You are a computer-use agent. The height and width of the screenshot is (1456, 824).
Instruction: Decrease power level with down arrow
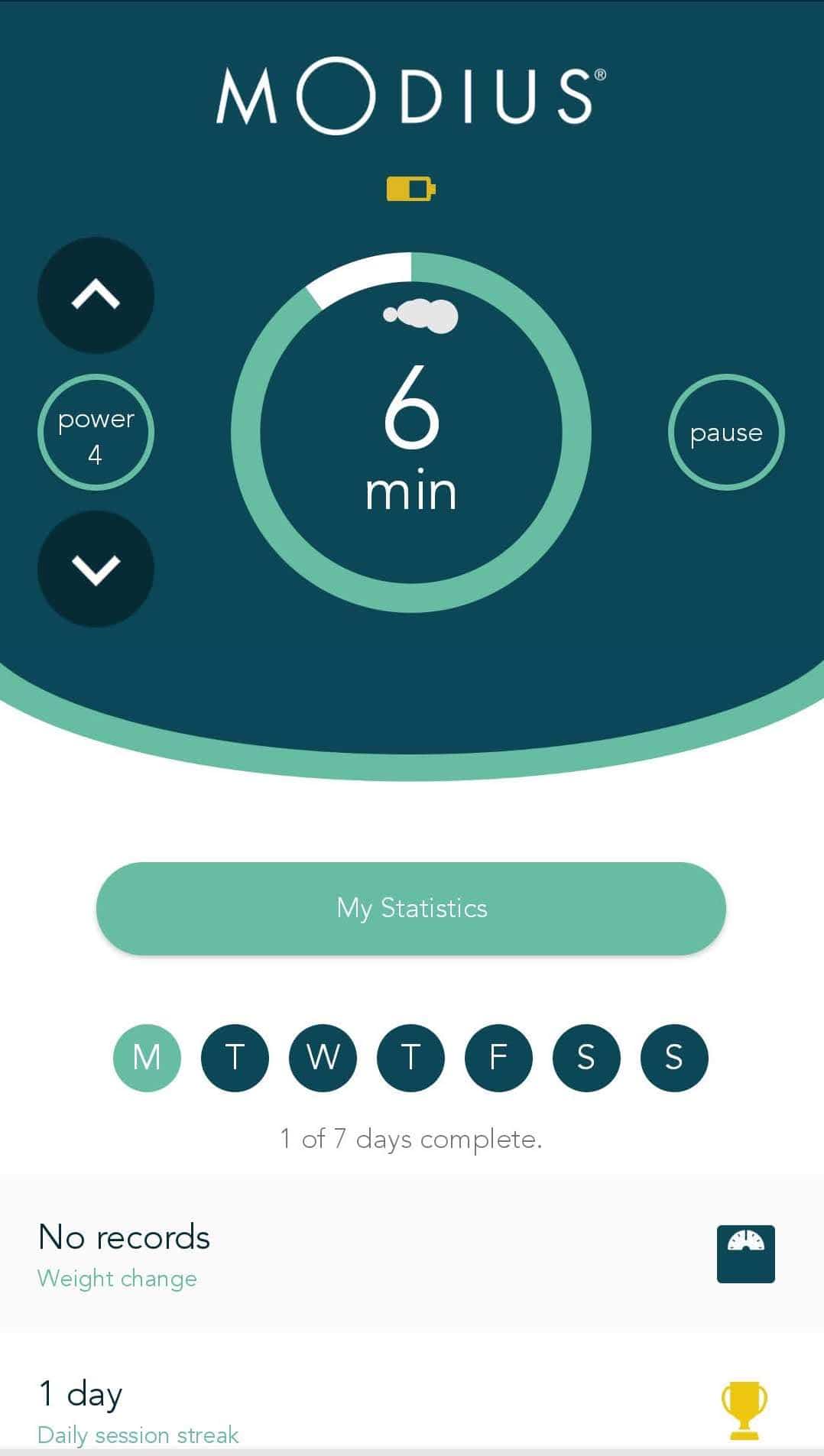96,569
